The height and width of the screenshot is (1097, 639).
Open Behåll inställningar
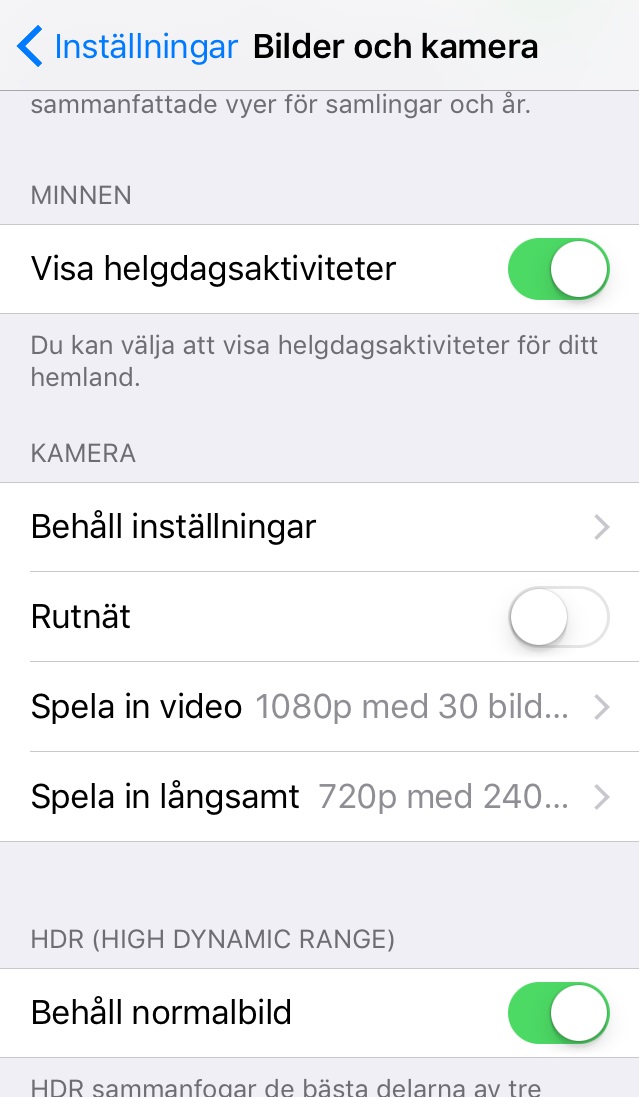coord(320,527)
